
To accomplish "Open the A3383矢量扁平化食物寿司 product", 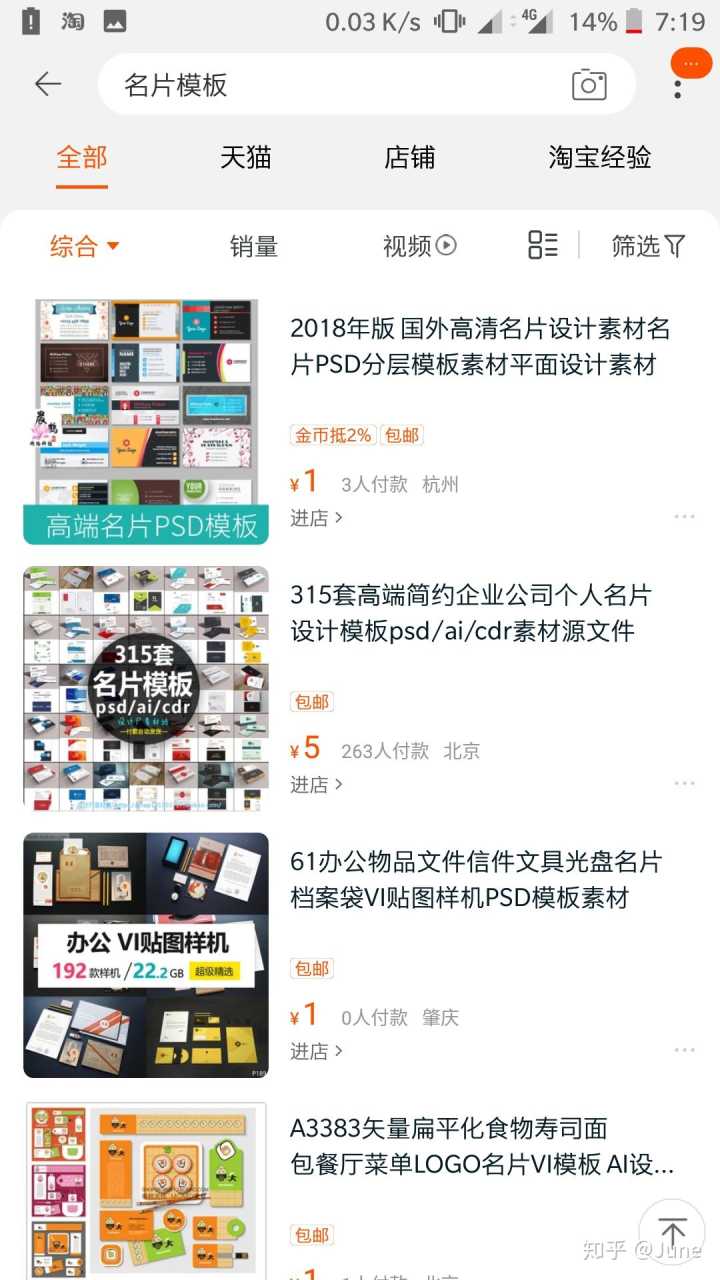I will pos(480,1146).
